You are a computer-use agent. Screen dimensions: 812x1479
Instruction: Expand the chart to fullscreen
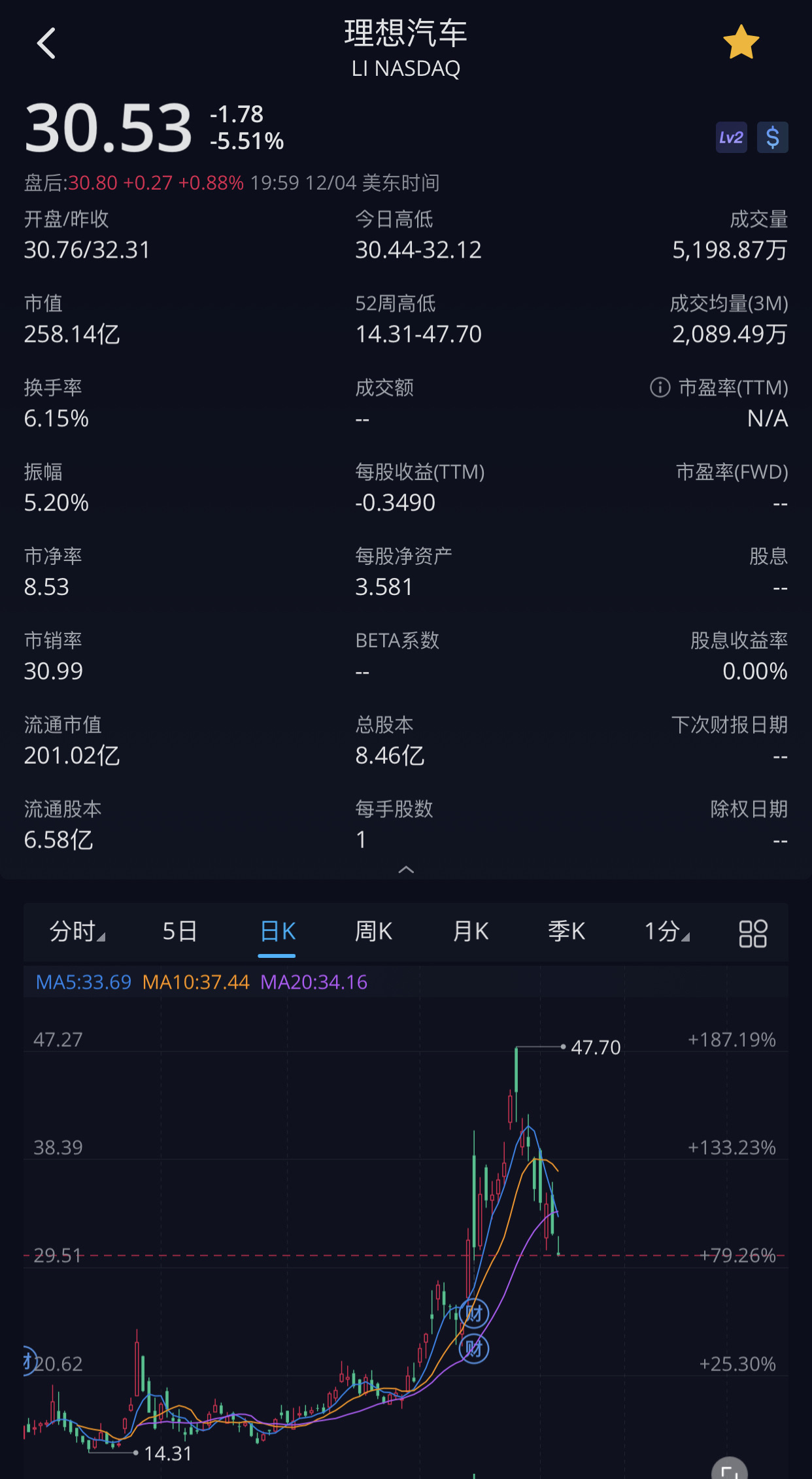pyautogui.click(x=730, y=1469)
